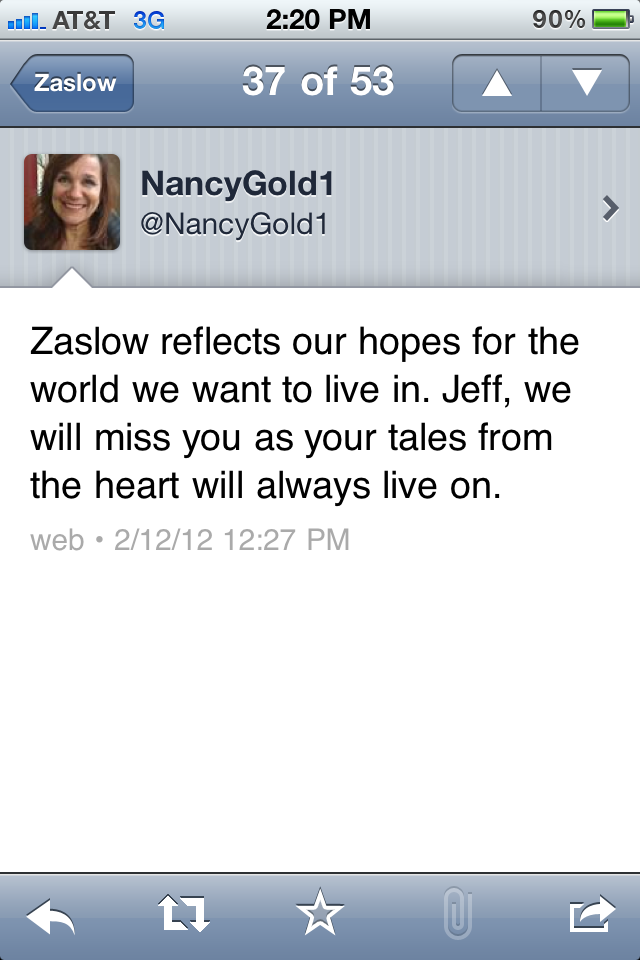Share this tweet
This screenshot has width=640, height=960.
coord(592,915)
